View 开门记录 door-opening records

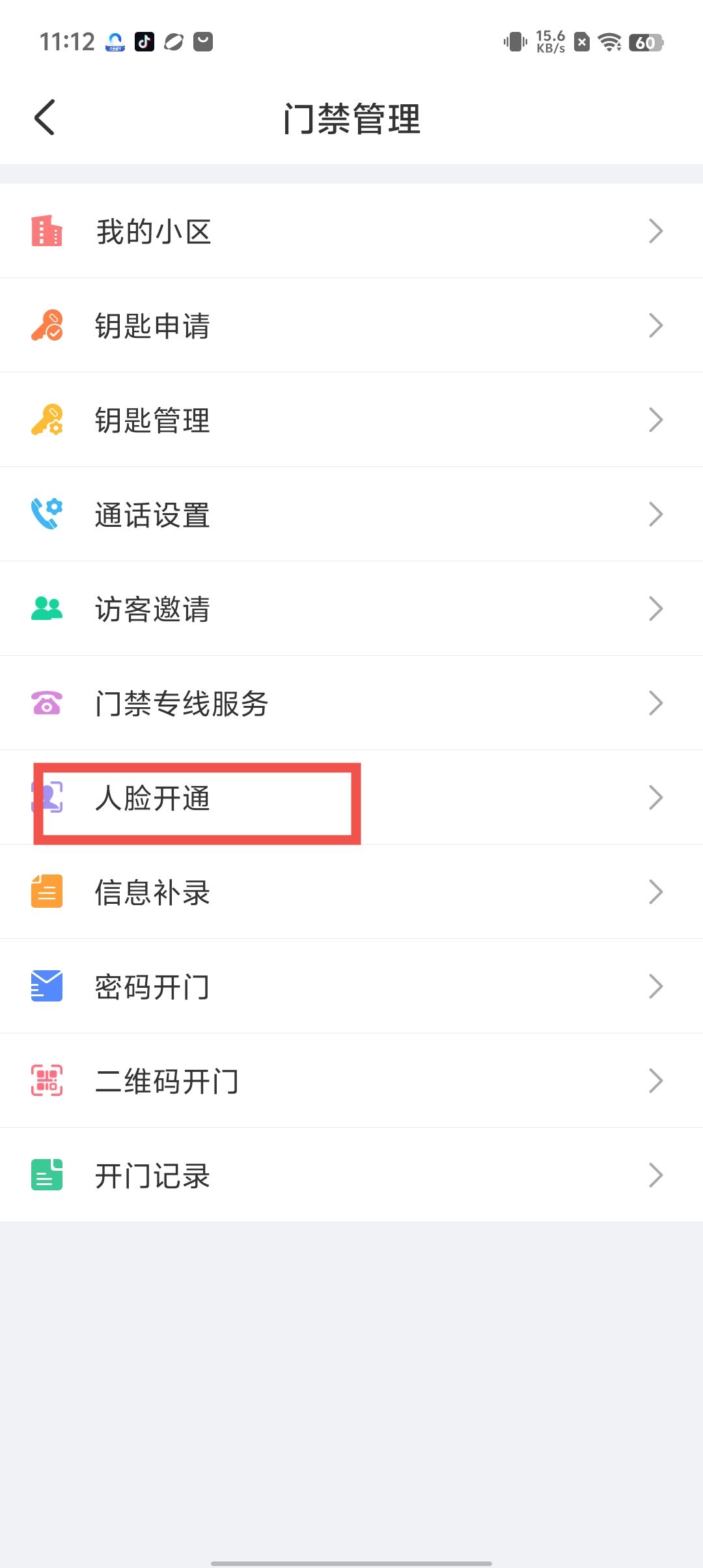351,1175
